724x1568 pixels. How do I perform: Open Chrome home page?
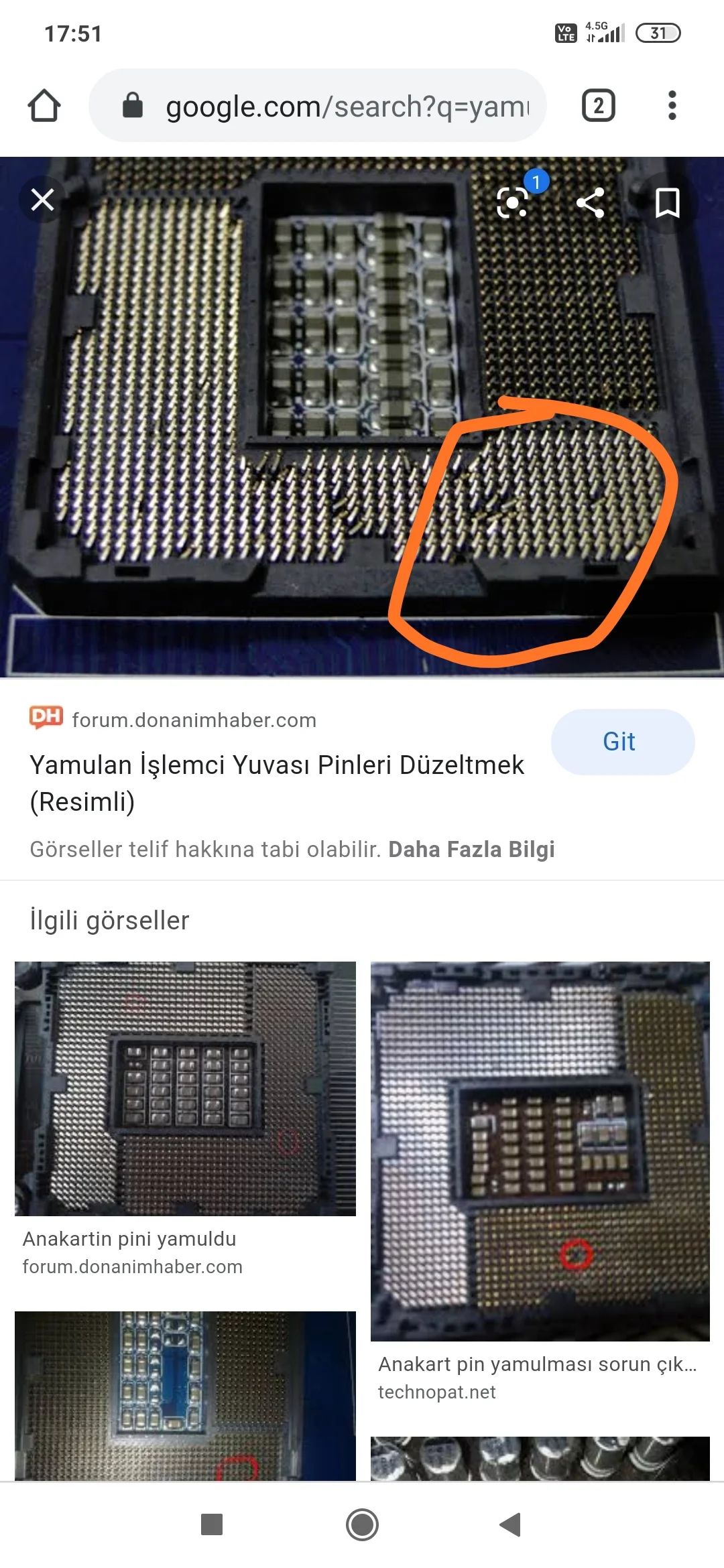(x=44, y=106)
